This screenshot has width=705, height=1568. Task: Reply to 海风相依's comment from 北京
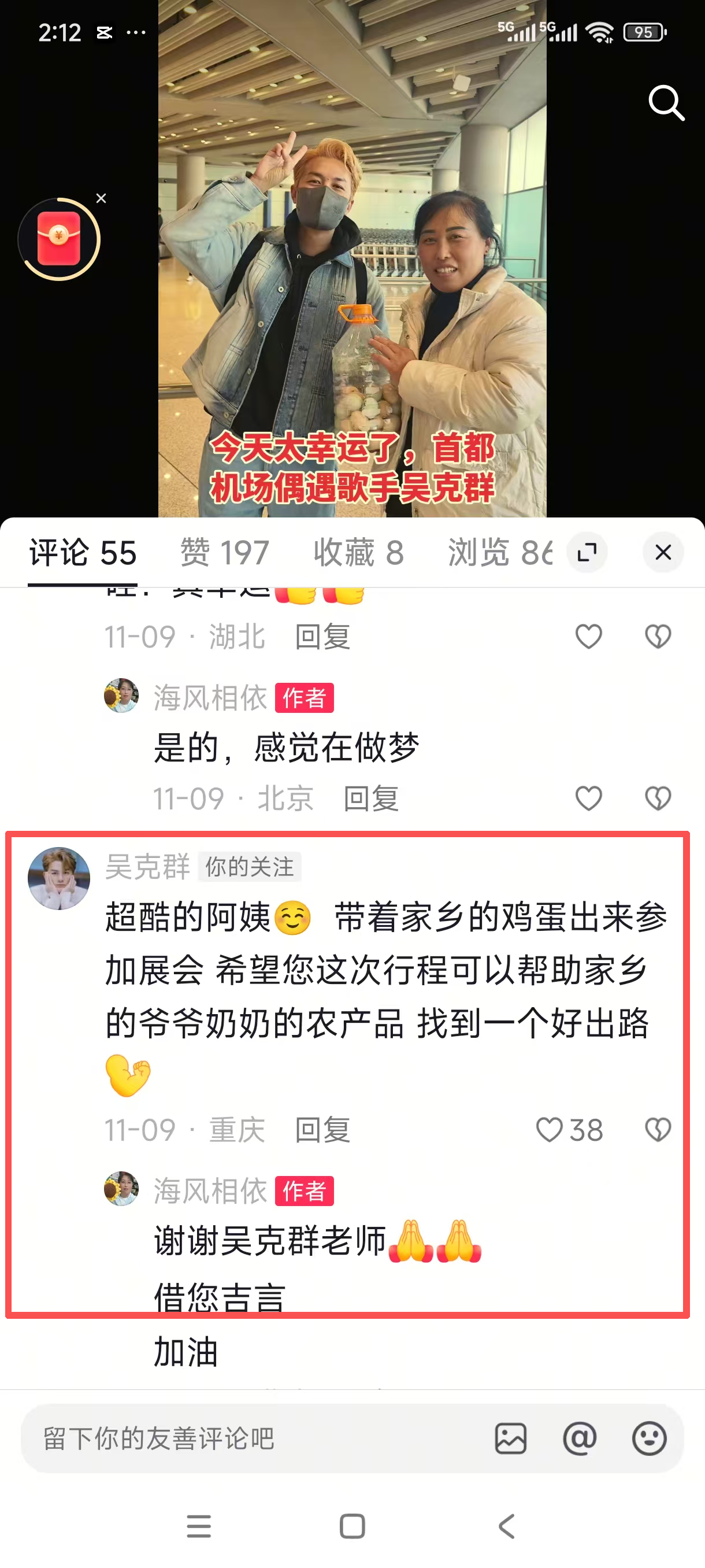(x=371, y=798)
